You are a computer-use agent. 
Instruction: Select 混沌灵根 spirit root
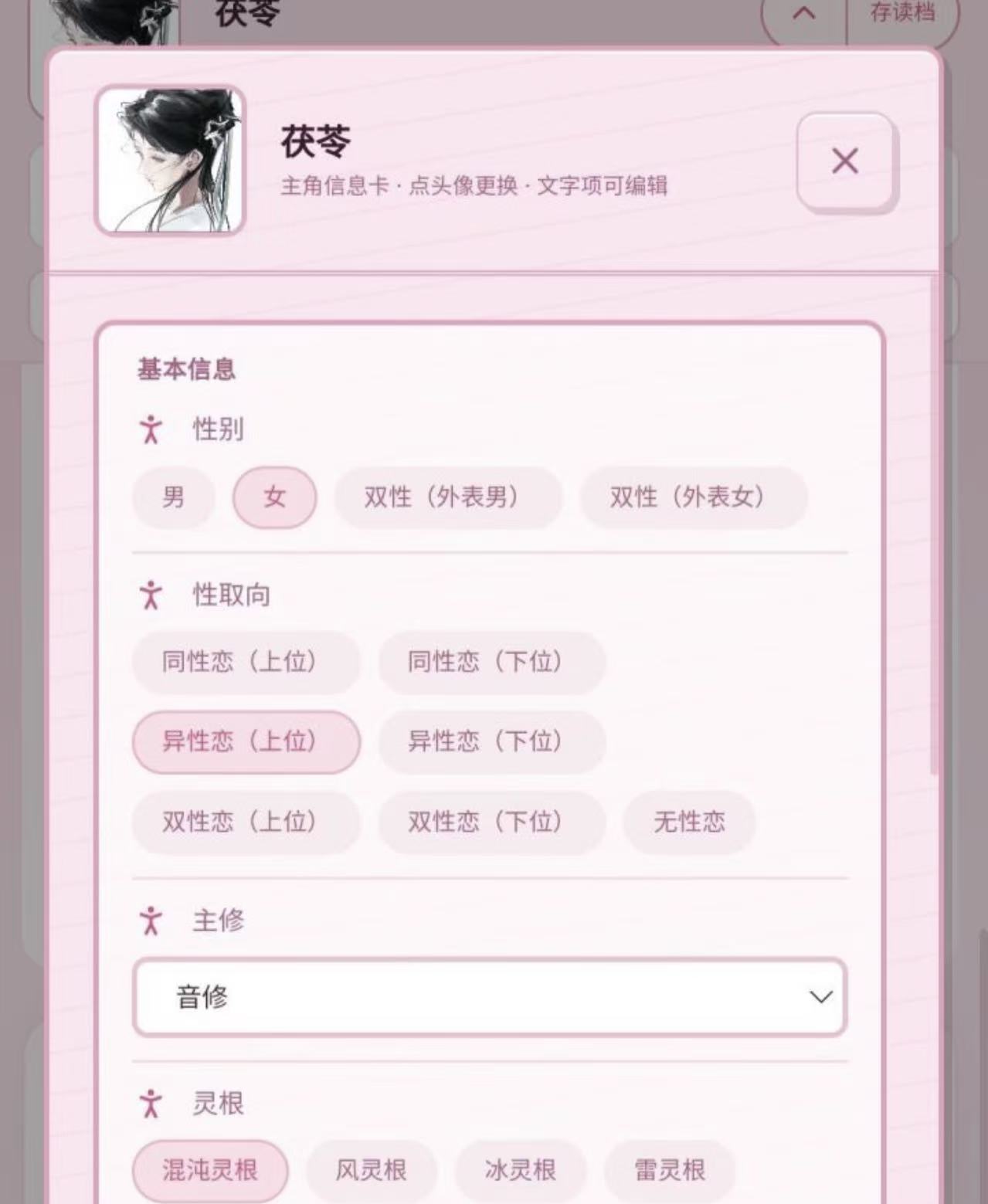point(210,1171)
